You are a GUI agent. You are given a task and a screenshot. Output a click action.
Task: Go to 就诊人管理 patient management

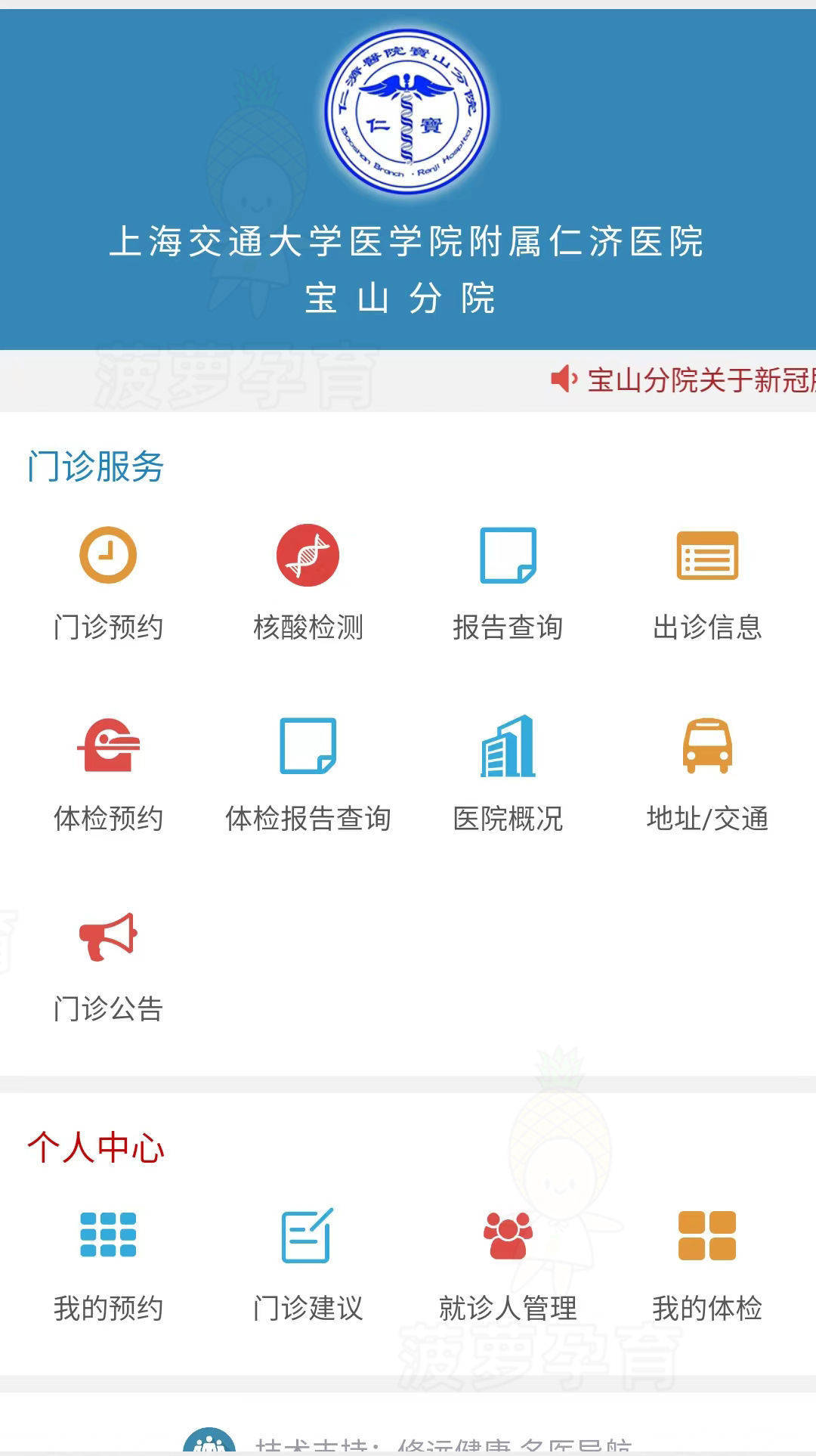508,1264
